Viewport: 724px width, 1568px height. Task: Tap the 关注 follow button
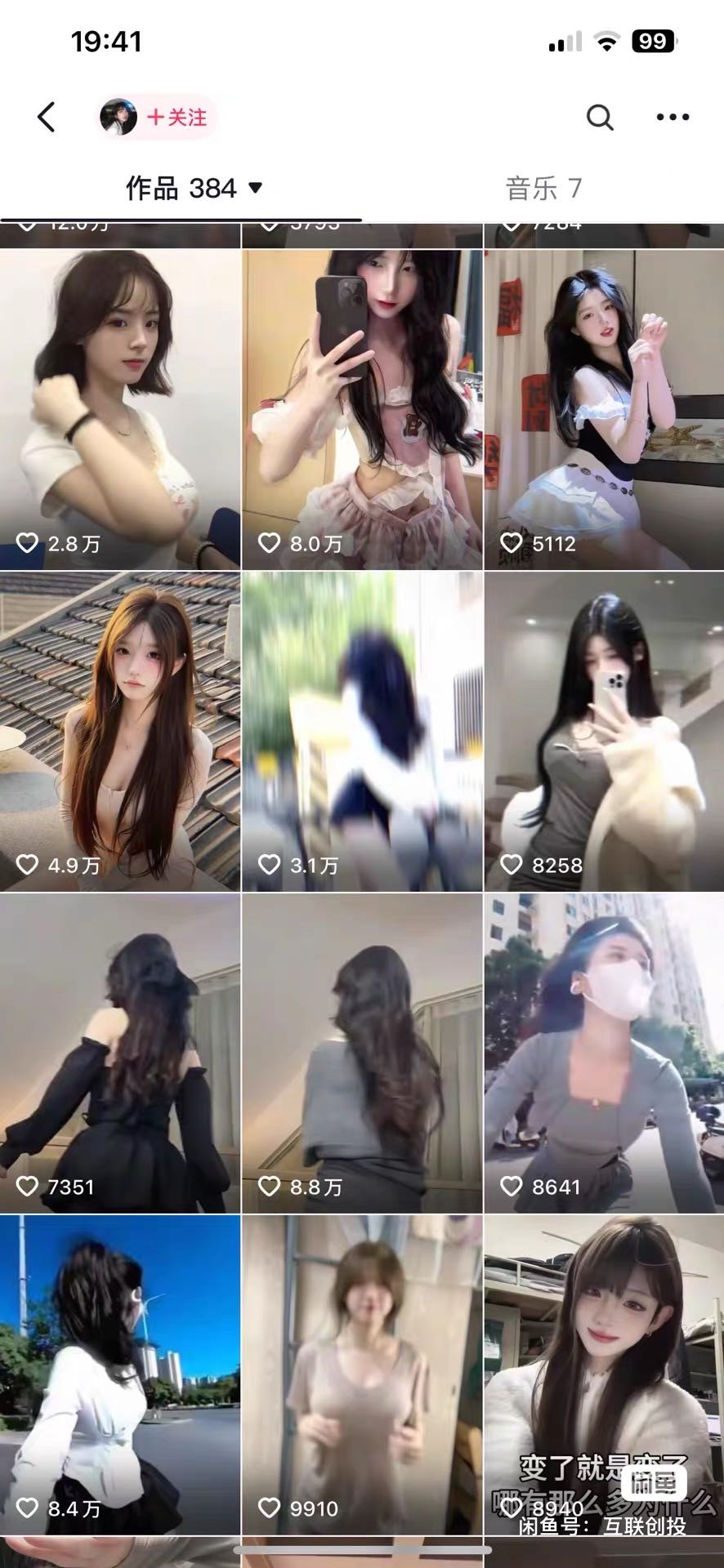tap(177, 118)
